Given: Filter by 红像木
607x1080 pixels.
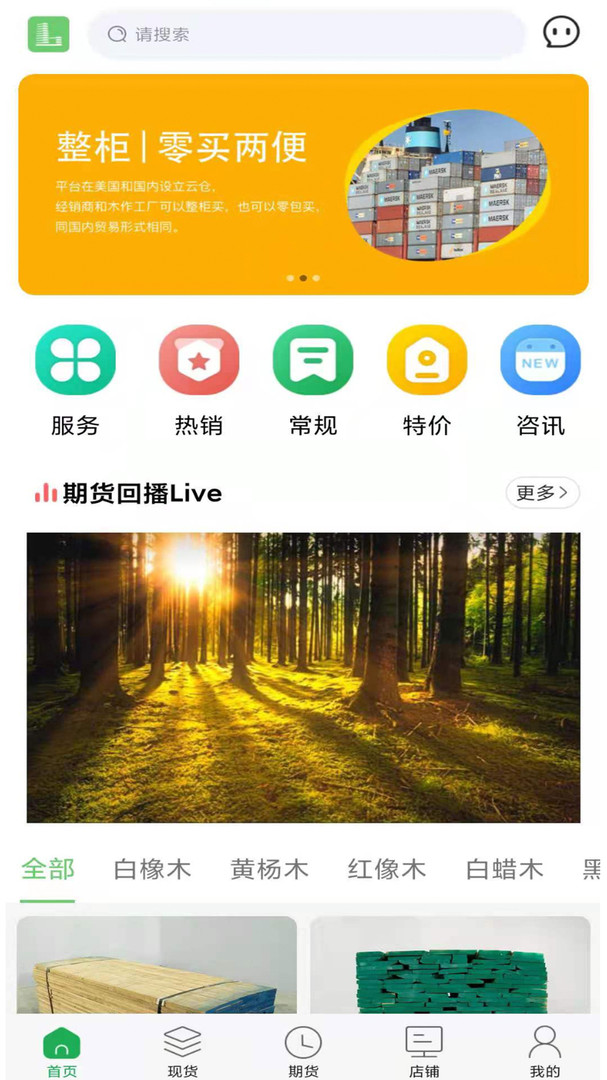Looking at the screenshot, I should [386, 869].
